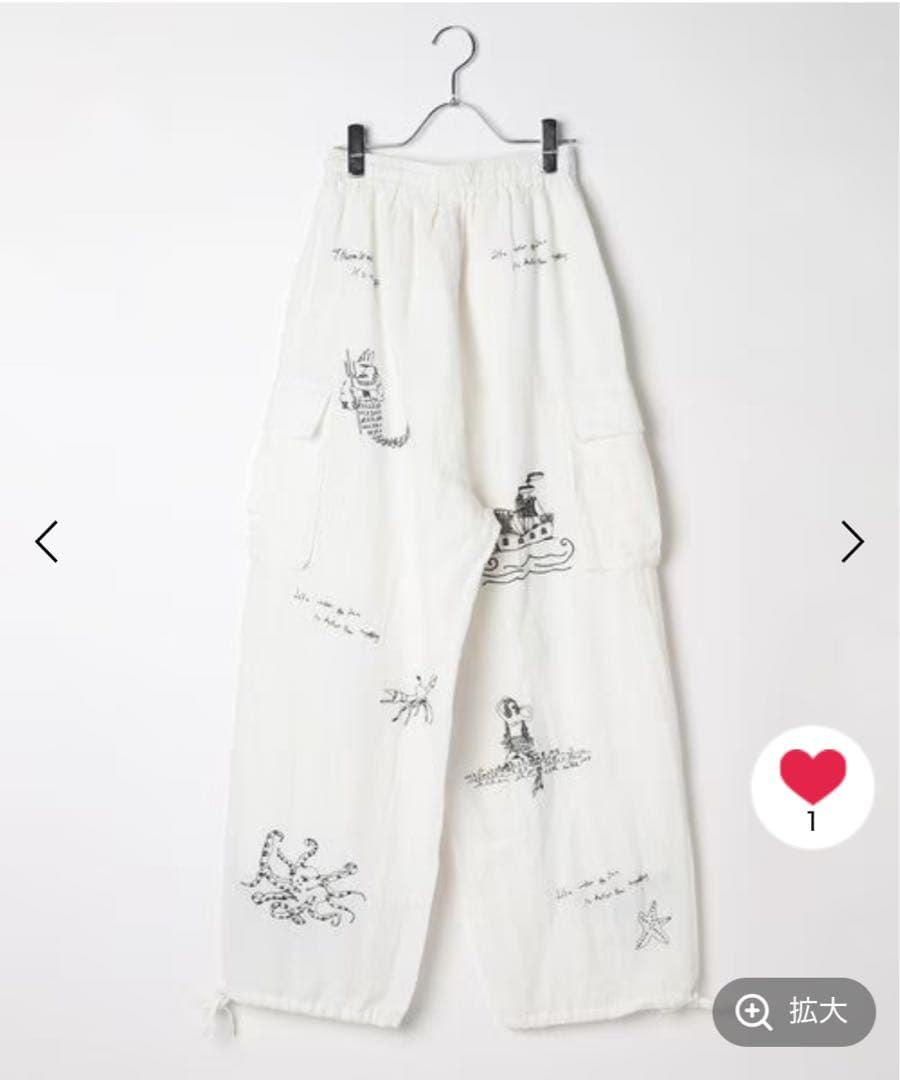This screenshot has height=1080, width=900.
Task: Go to the previous product image
Action: (x=47, y=541)
